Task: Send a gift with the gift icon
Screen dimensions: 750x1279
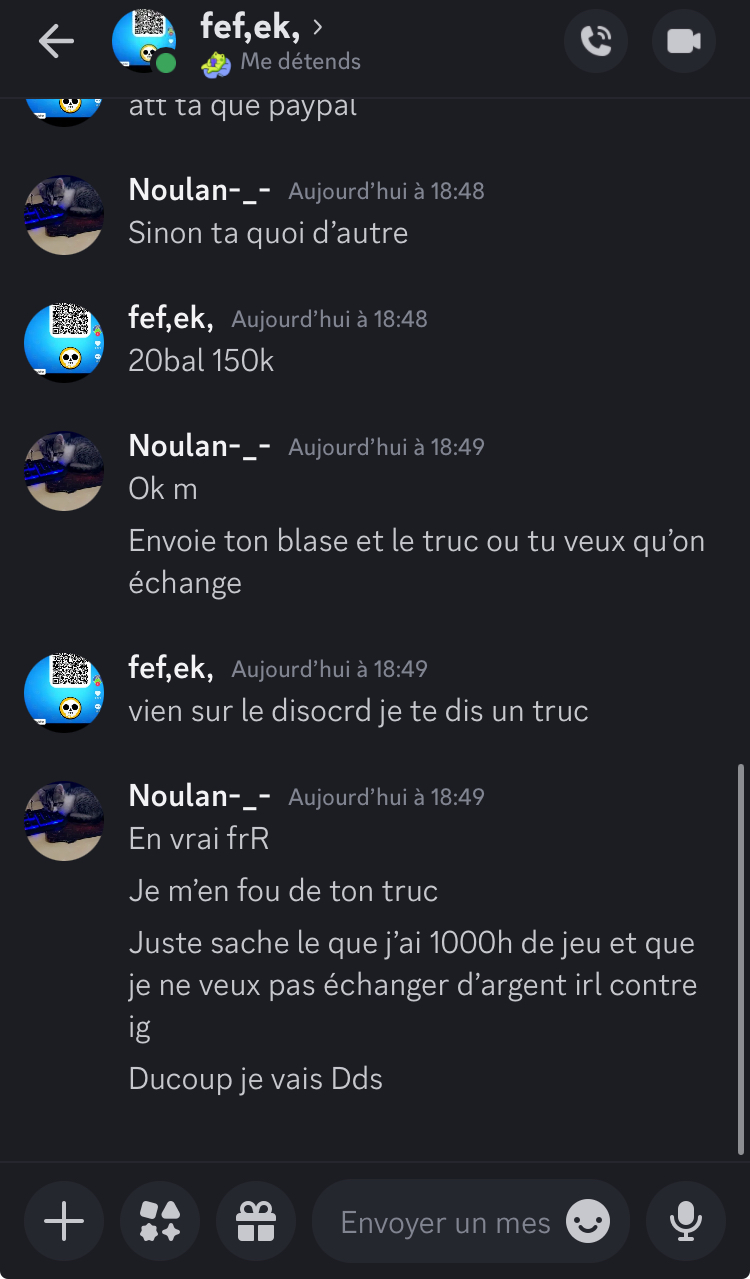Action: [256, 1220]
